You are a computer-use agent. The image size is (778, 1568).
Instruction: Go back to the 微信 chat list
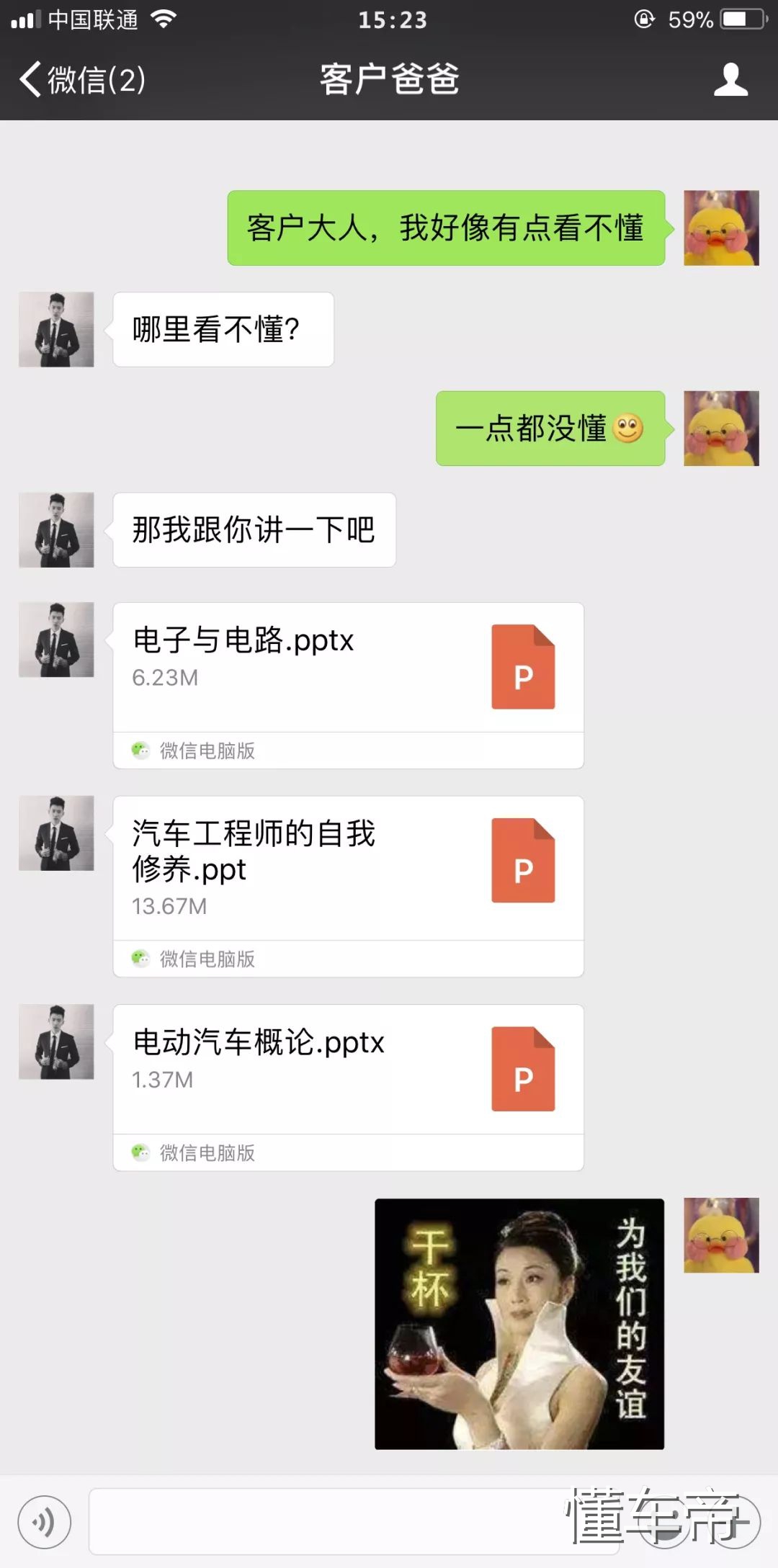[81, 79]
